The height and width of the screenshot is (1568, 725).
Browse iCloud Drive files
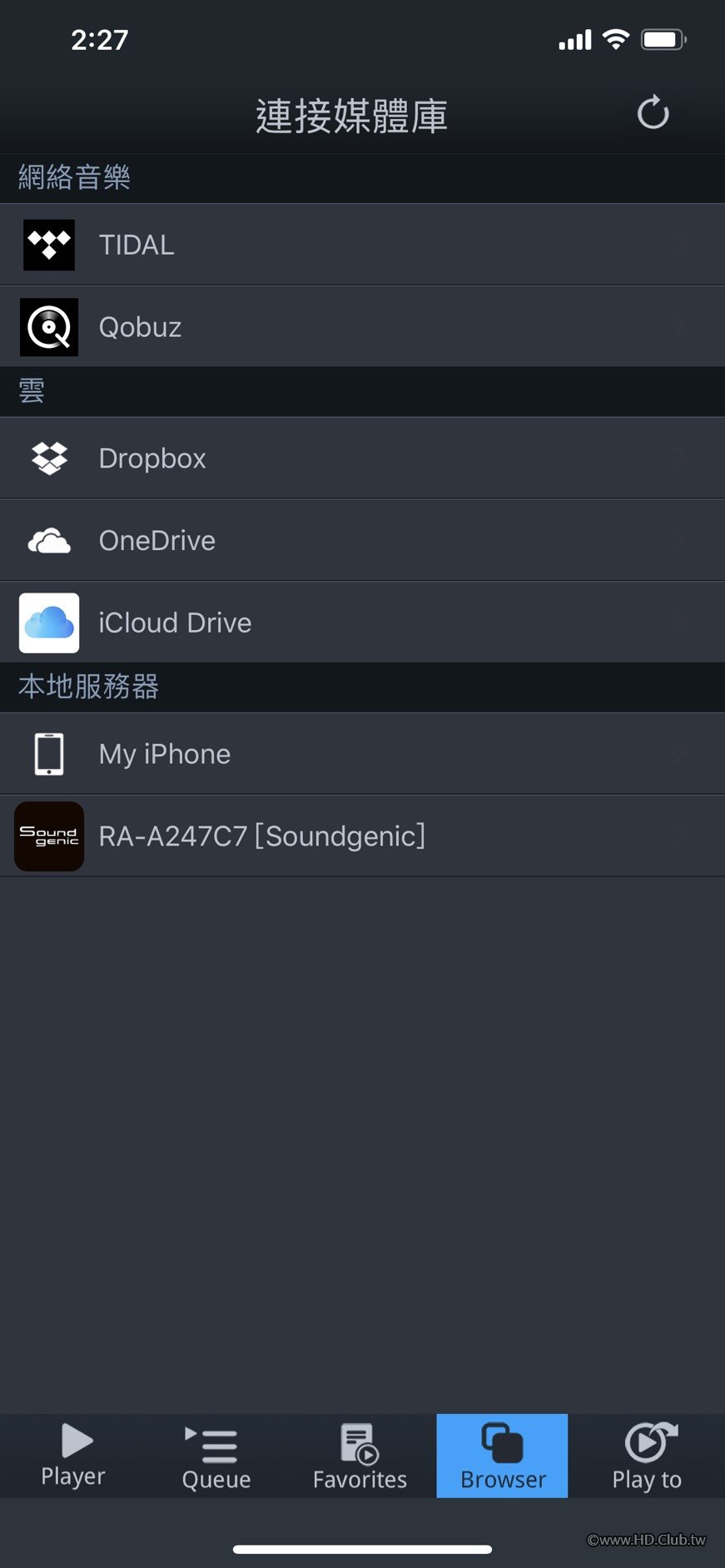point(362,623)
